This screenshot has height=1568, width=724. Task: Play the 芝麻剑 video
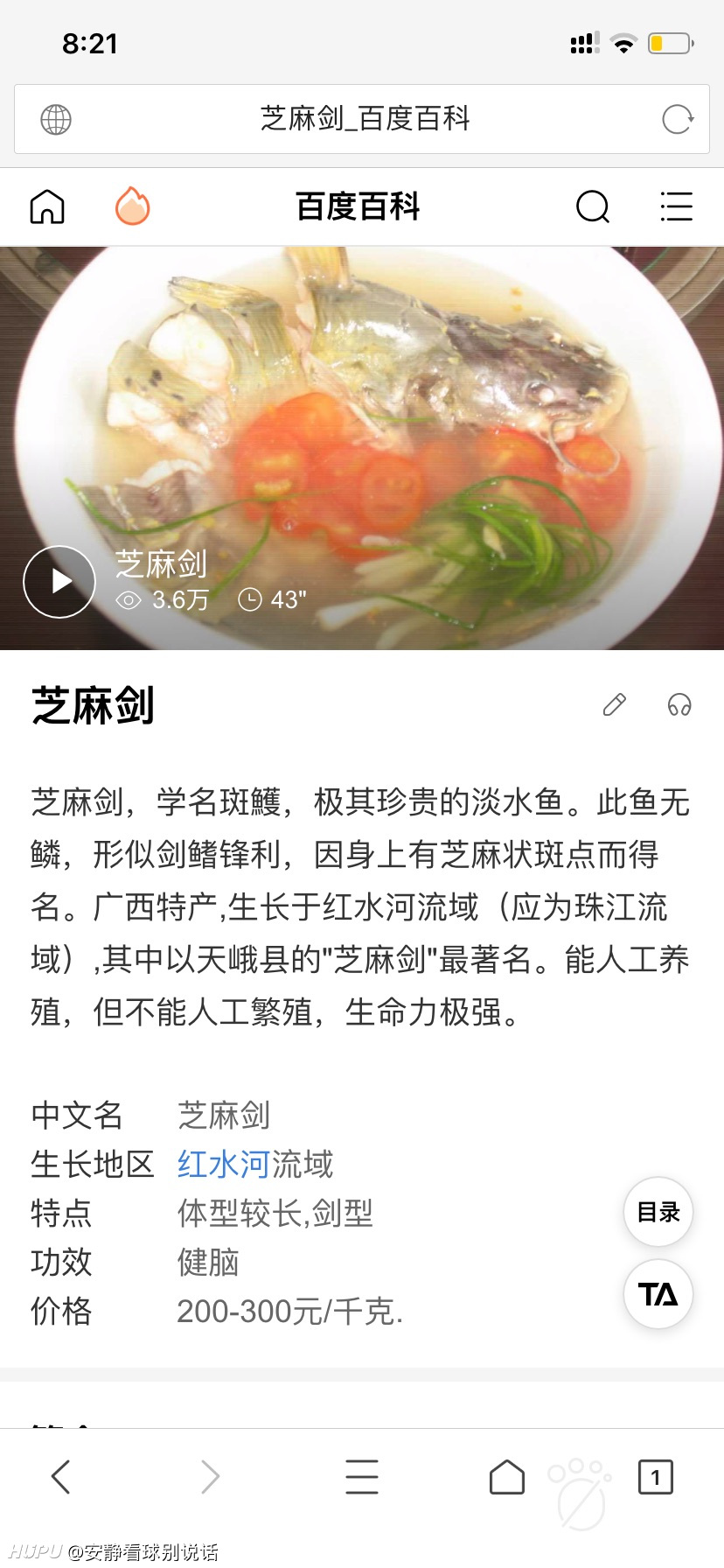59,582
